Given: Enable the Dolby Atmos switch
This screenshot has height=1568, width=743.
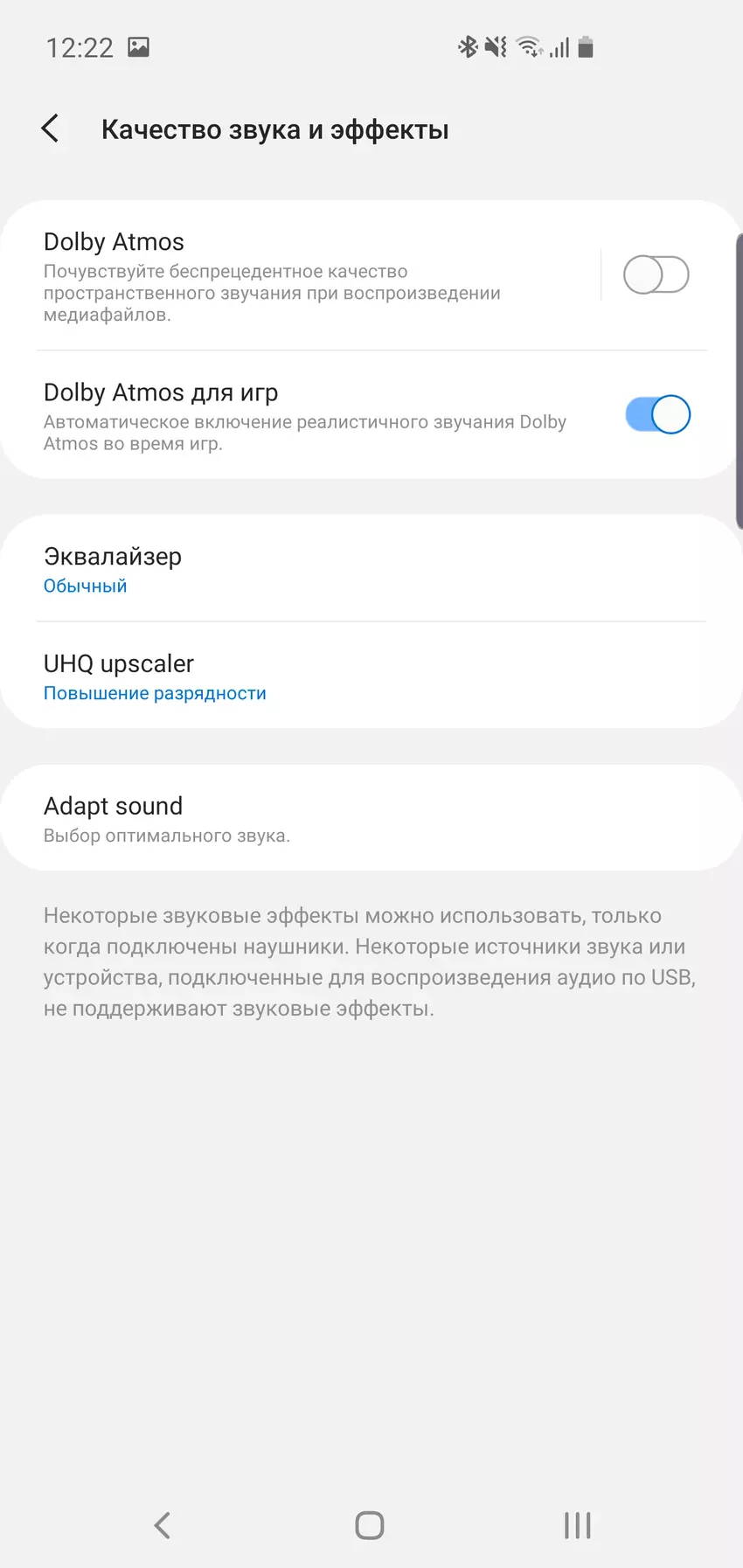Looking at the screenshot, I should (656, 275).
